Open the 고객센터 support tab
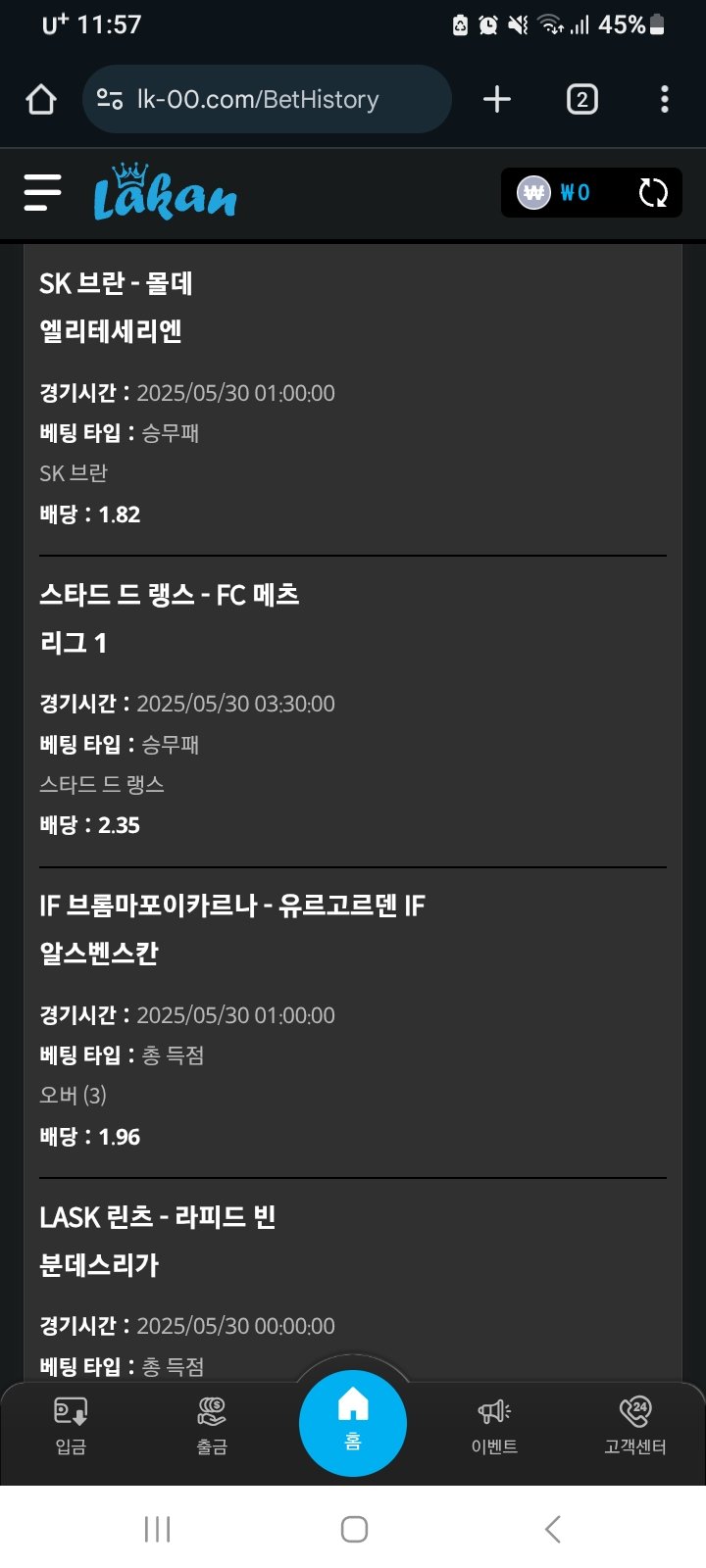The width and height of the screenshot is (706, 1568). coord(635,1426)
